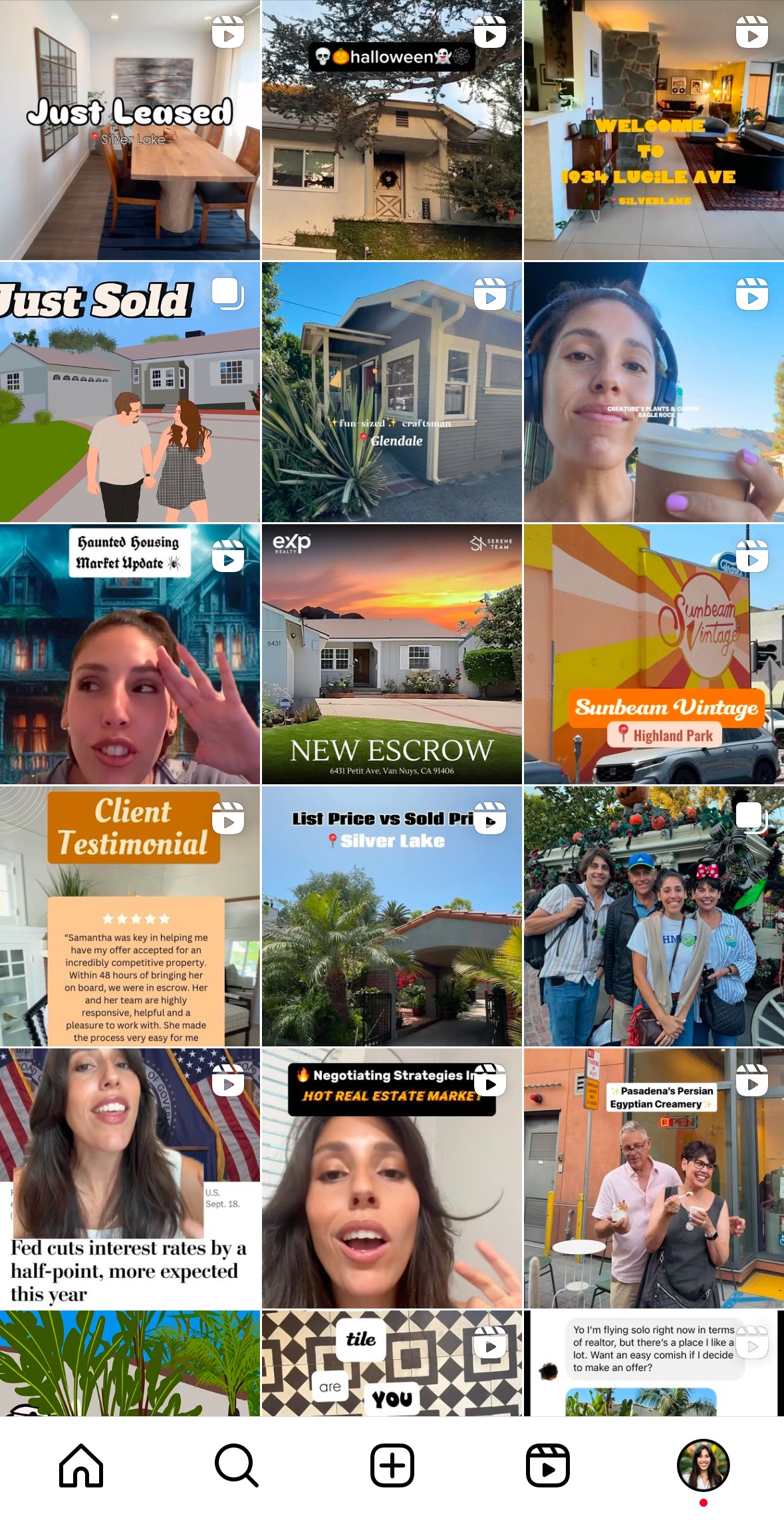Open the tile pattern reel
Viewport: 784px width, 1530px height.
(x=392, y=1364)
